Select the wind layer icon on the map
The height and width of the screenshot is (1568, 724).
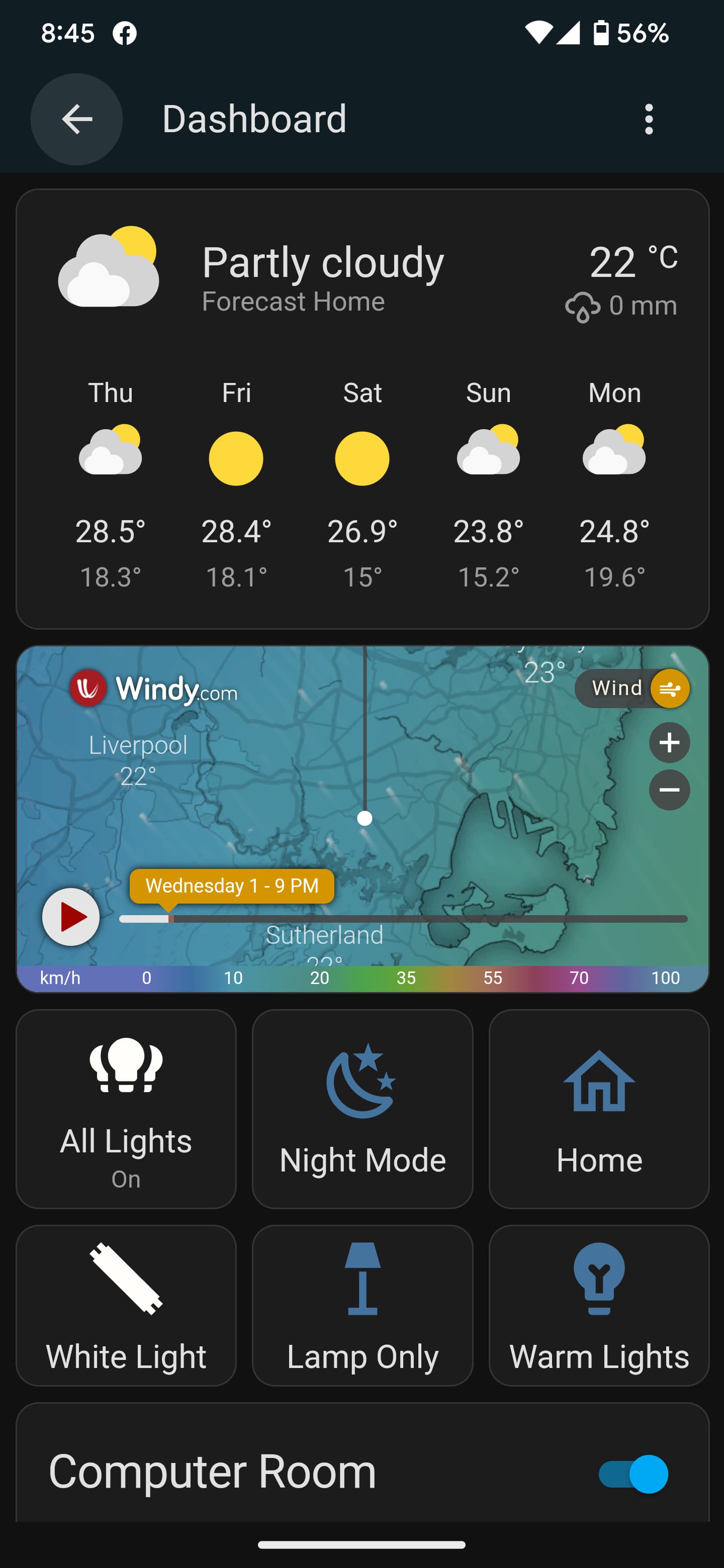tap(670, 689)
